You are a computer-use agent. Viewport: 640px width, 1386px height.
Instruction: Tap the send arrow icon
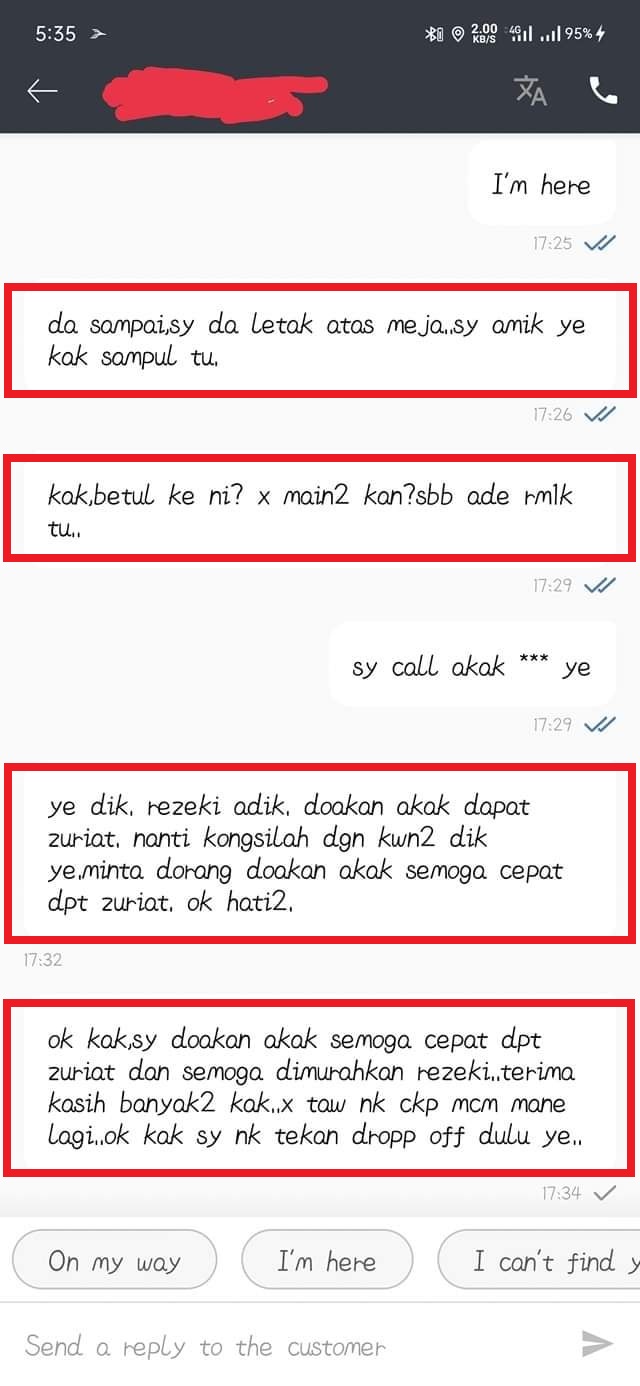pyautogui.click(x=597, y=1344)
